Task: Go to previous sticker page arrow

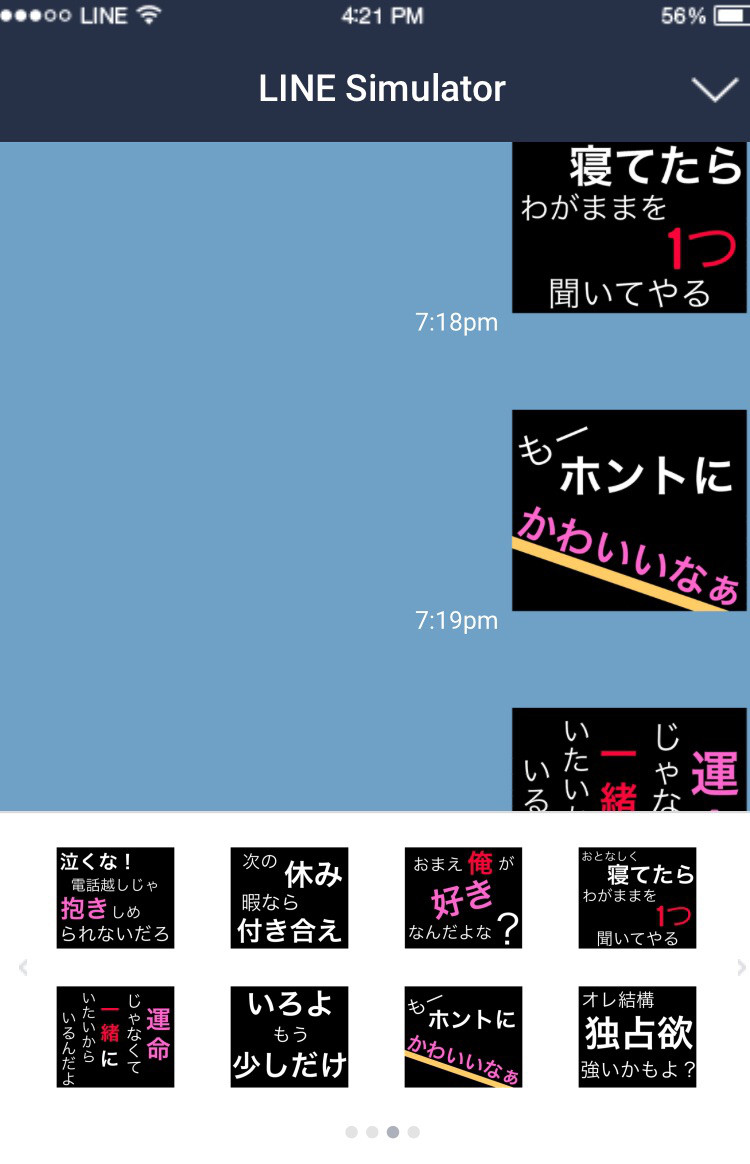Action: [x=23, y=967]
